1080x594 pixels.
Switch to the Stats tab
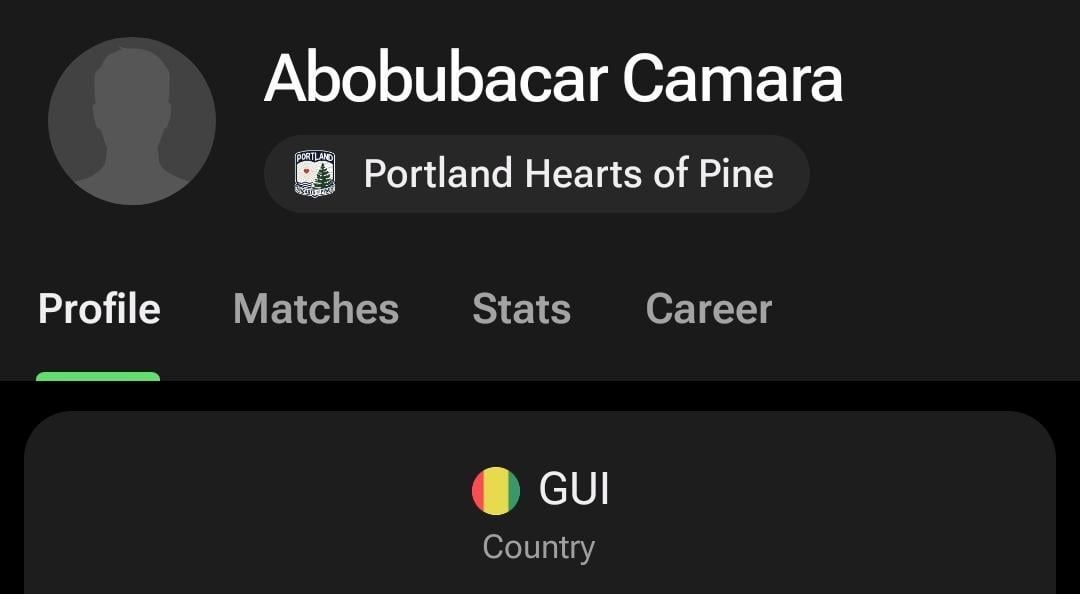tap(521, 309)
